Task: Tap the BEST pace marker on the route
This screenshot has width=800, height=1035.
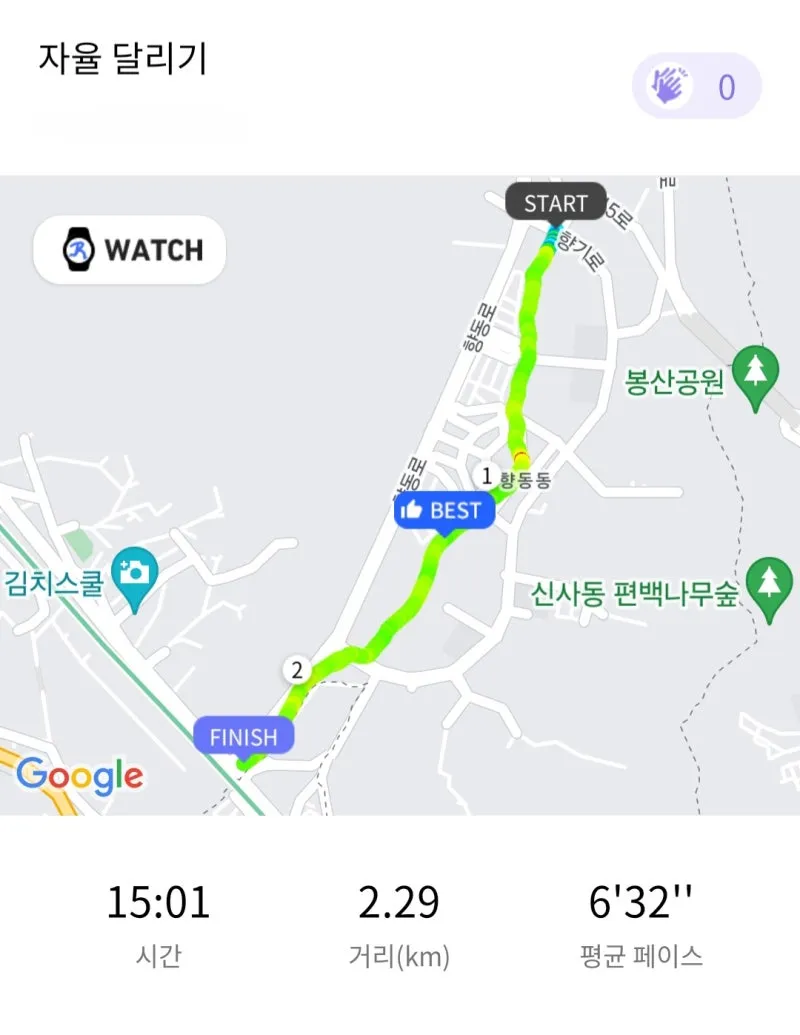Action: pos(444,511)
